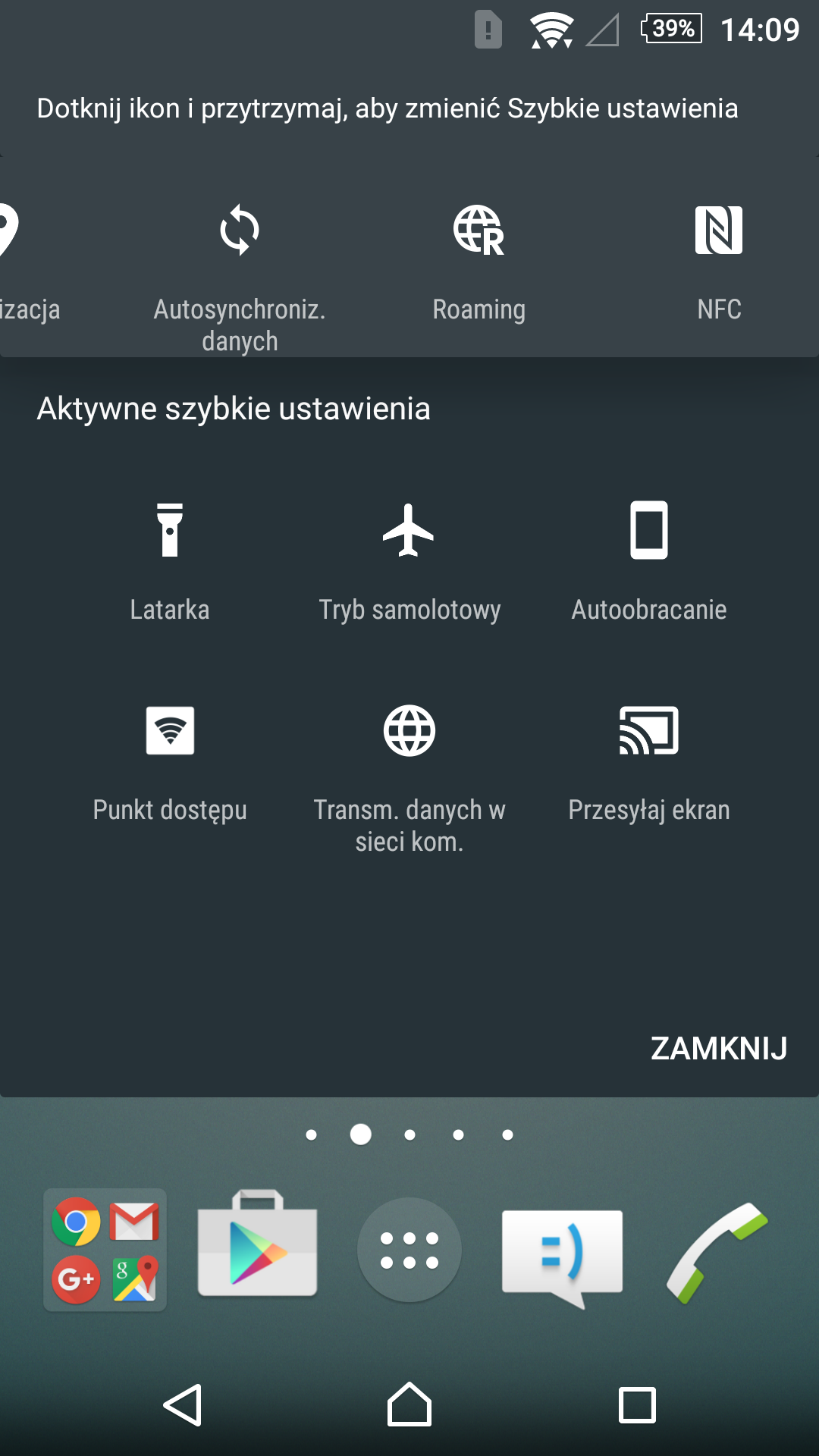Image resolution: width=819 pixels, height=1456 pixels.
Task: Close the panel with ZAMKNIJ
Action: [719, 1048]
